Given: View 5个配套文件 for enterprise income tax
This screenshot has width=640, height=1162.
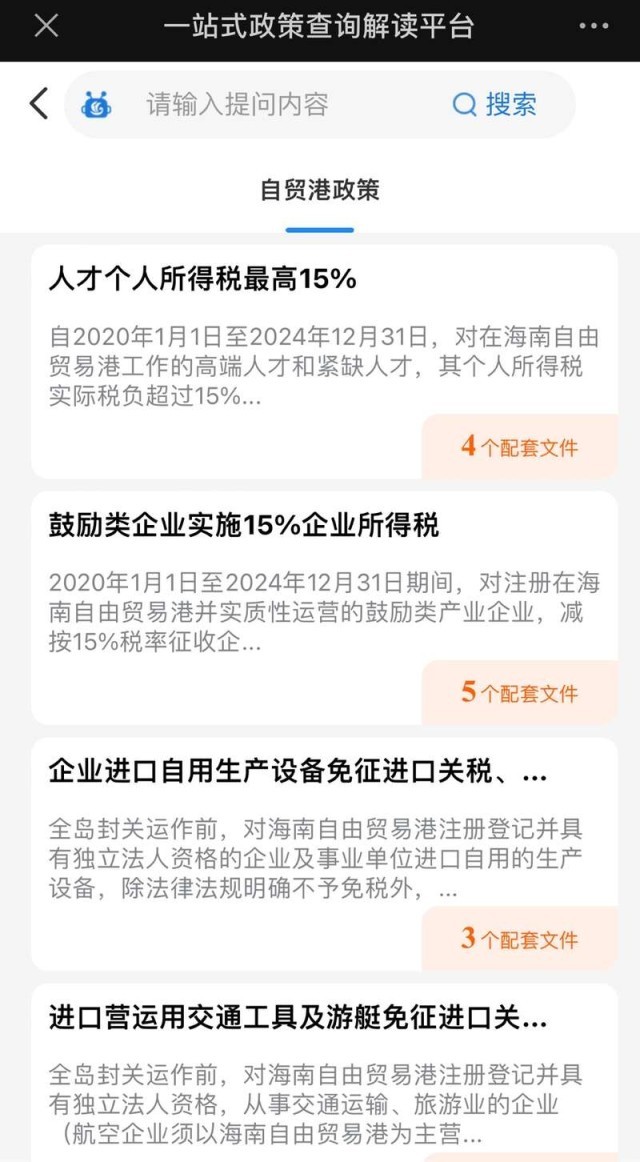Looking at the screenshot, I should tap(520, 693).
